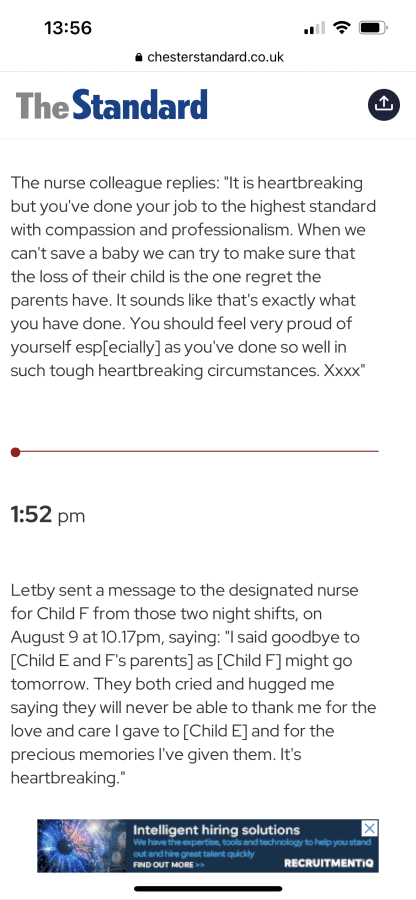Open The Standard logo homepage link
The height and width of the screenshot is (900, 416).
tap(112, 104)
